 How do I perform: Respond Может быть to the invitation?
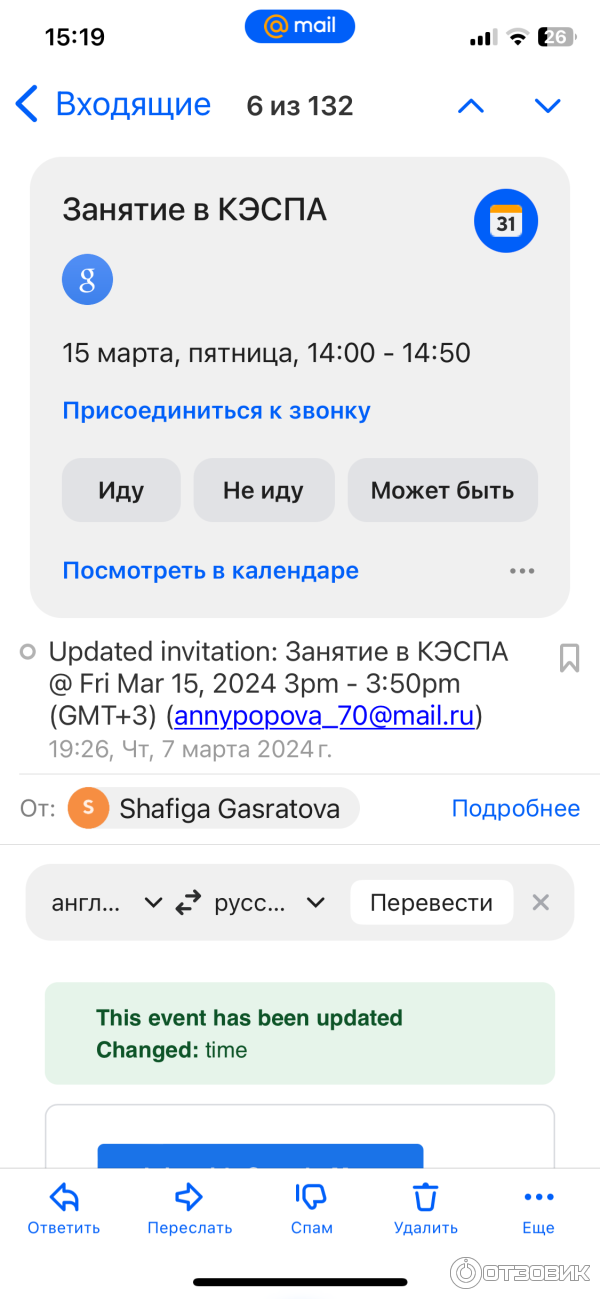(x=442, y=490)
